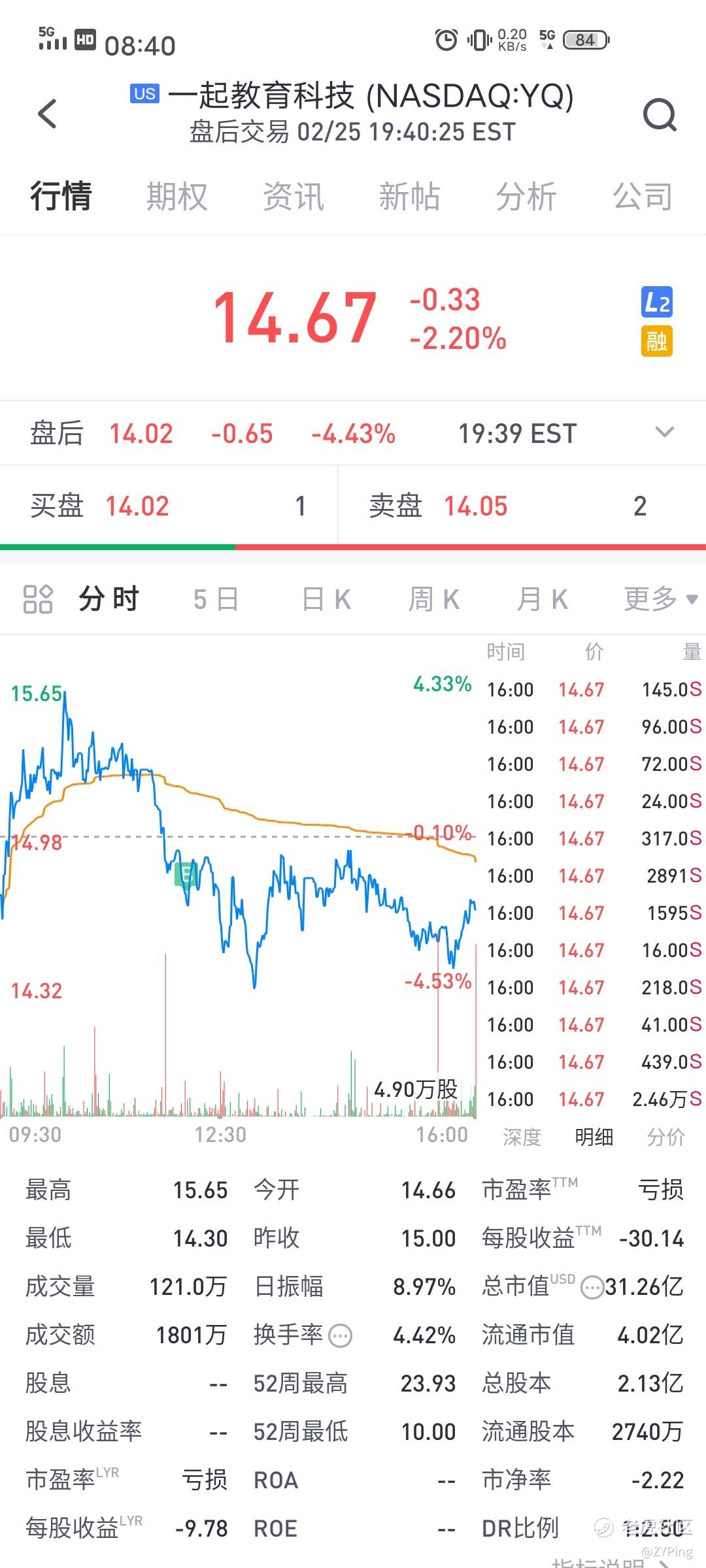This screenshot has height=1568, width=706.
Task: Switch chart to 5日
Action: pyautogui.click(x=216, y=599)
